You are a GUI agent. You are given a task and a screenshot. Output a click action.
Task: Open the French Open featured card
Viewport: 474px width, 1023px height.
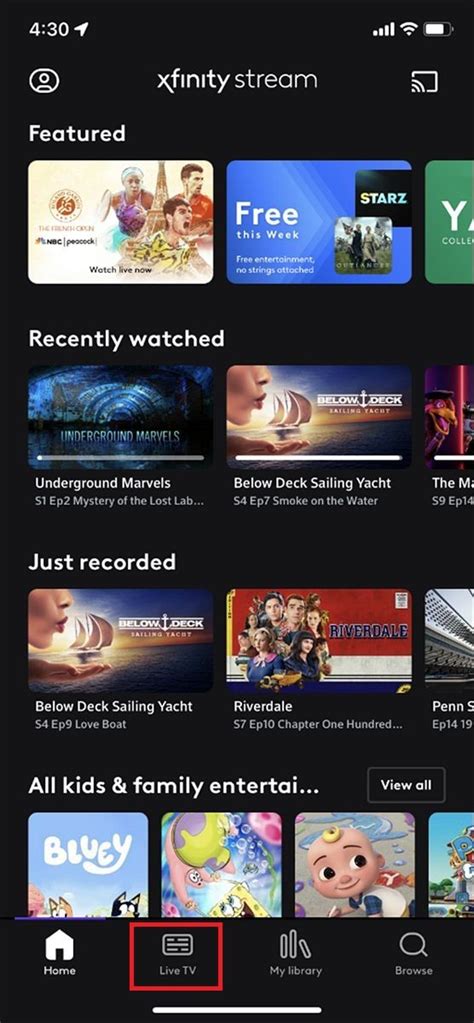tap(121, 222)
